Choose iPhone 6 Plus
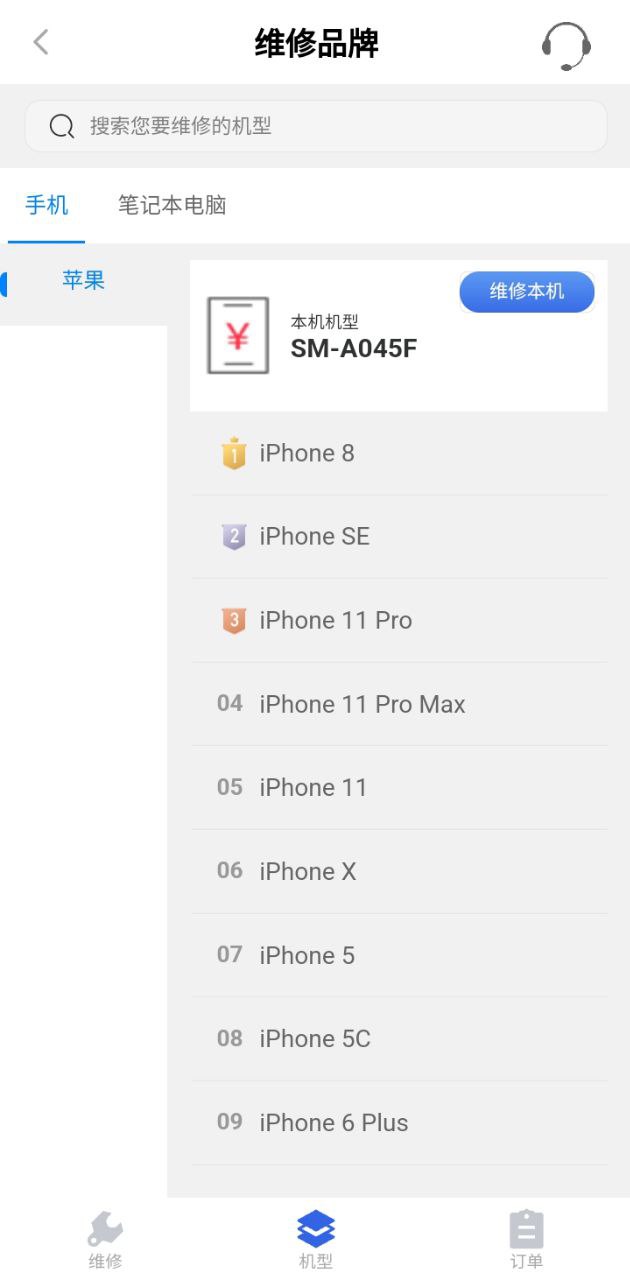Screen dimensions: 630x1280 (399, 1123)
